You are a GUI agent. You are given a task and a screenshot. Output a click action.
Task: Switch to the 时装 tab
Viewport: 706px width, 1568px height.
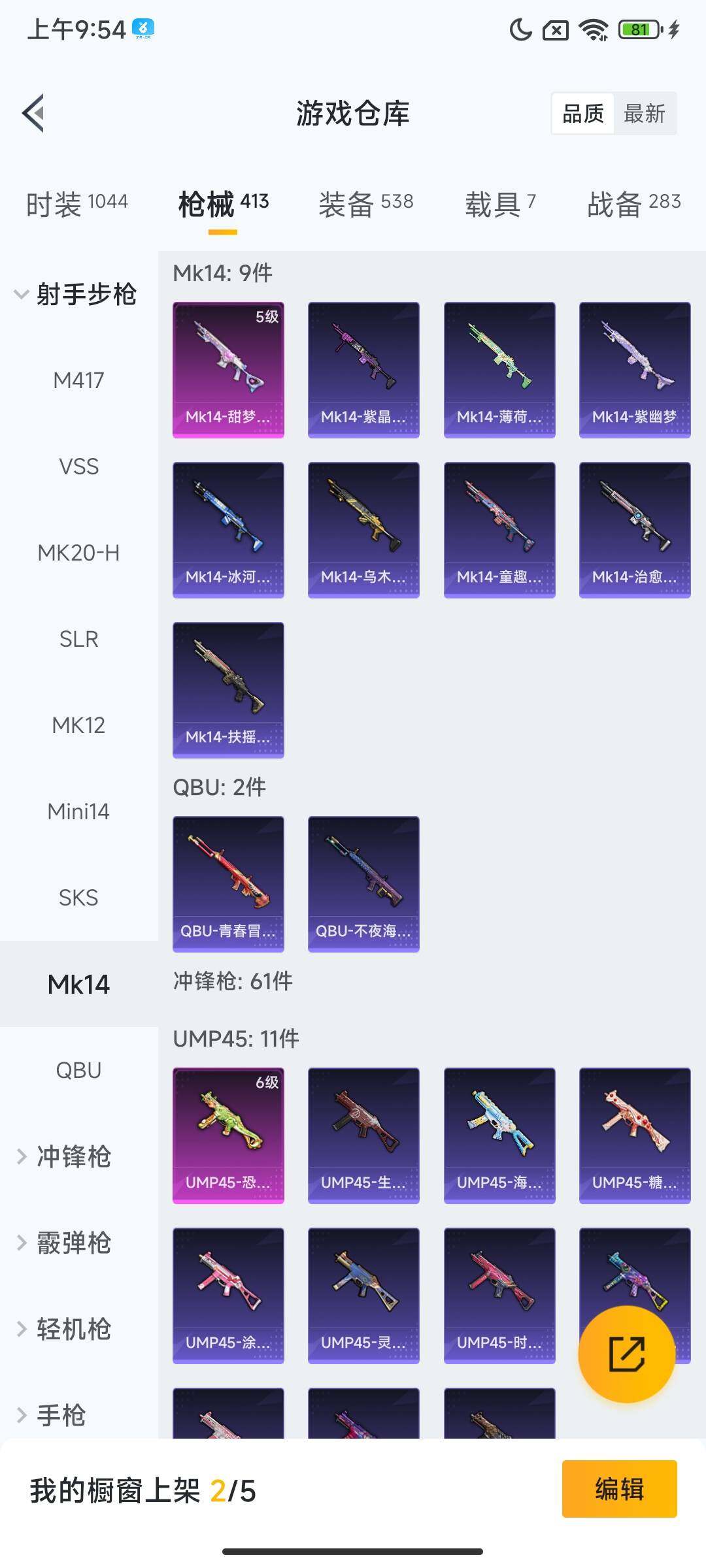coord(77,204)
